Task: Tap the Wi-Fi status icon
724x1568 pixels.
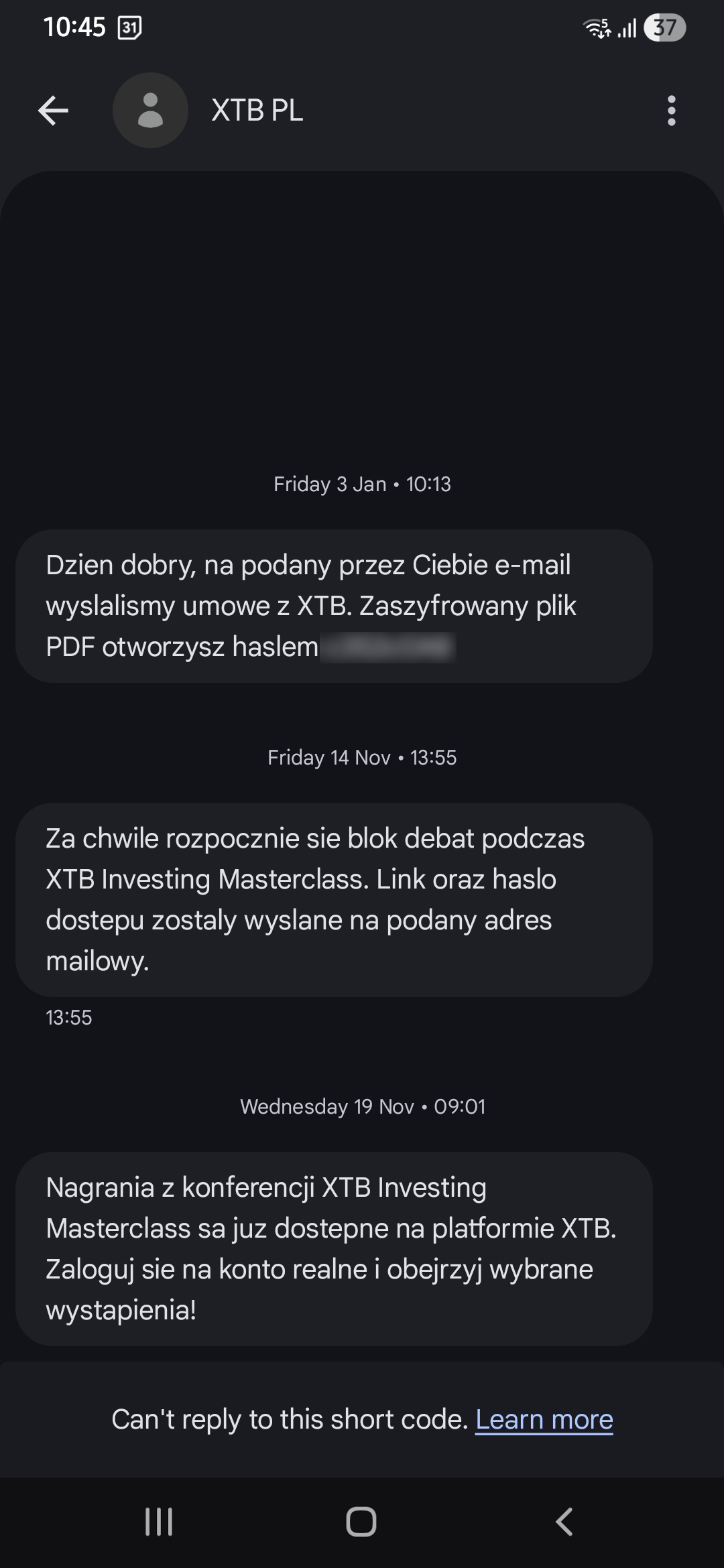Action: click(x=595, y=28)
